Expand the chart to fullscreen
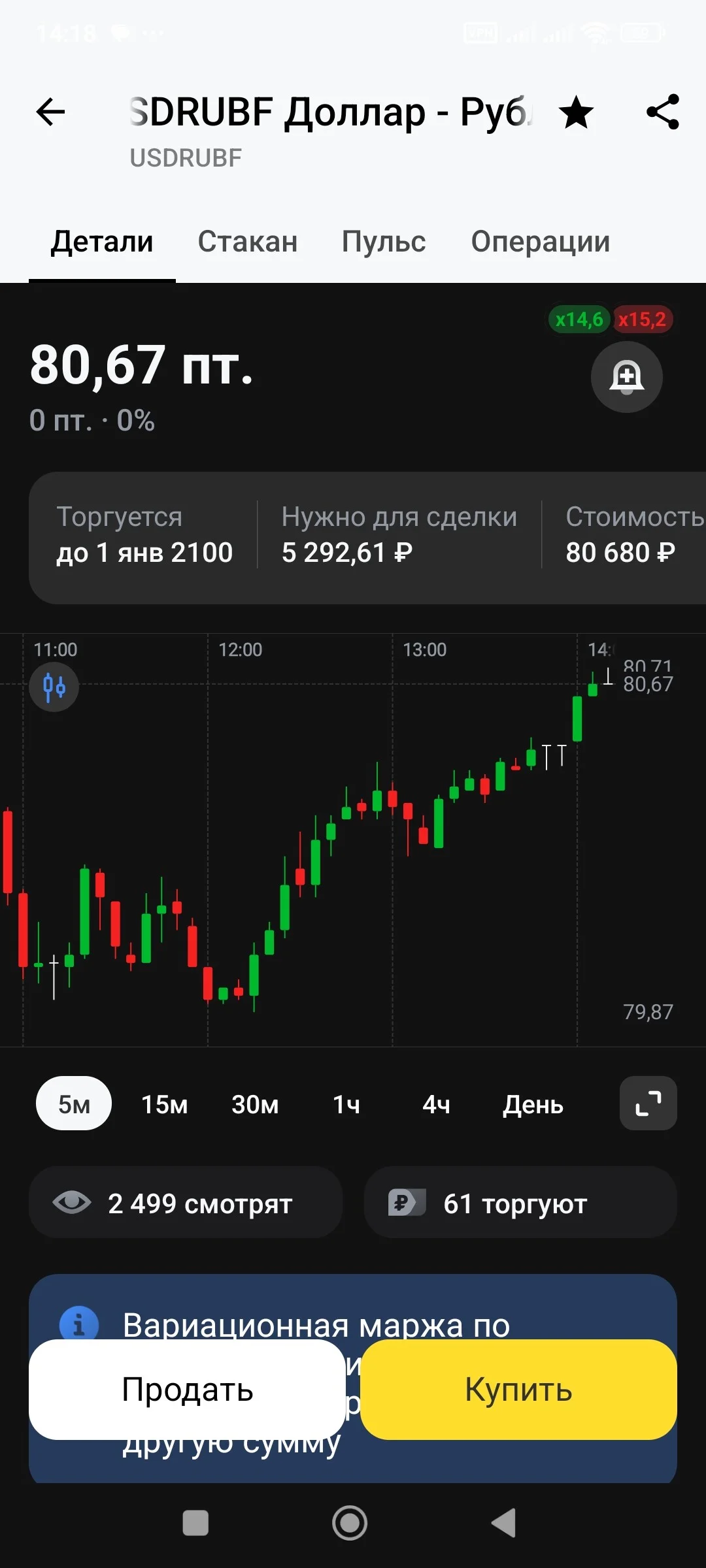This screenshot has height=1568, width=706. (648, 1103)
